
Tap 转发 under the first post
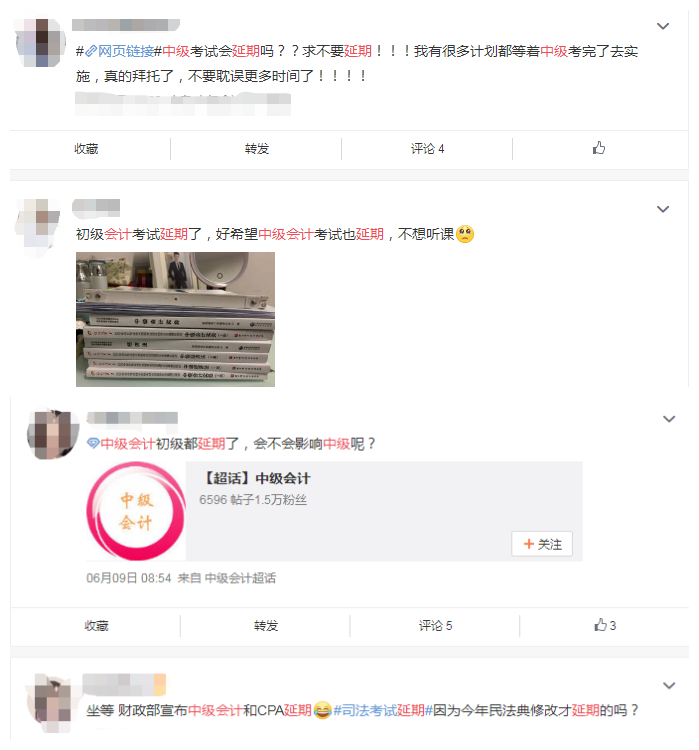[x=257, y=149]
